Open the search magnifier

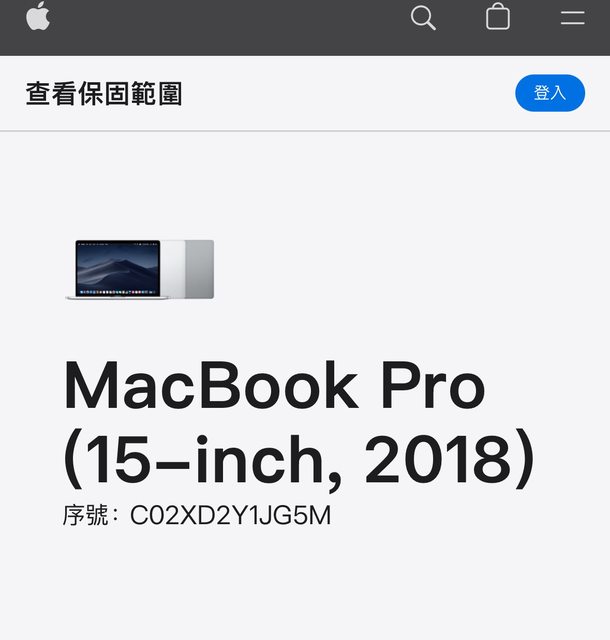click(423, 17)
